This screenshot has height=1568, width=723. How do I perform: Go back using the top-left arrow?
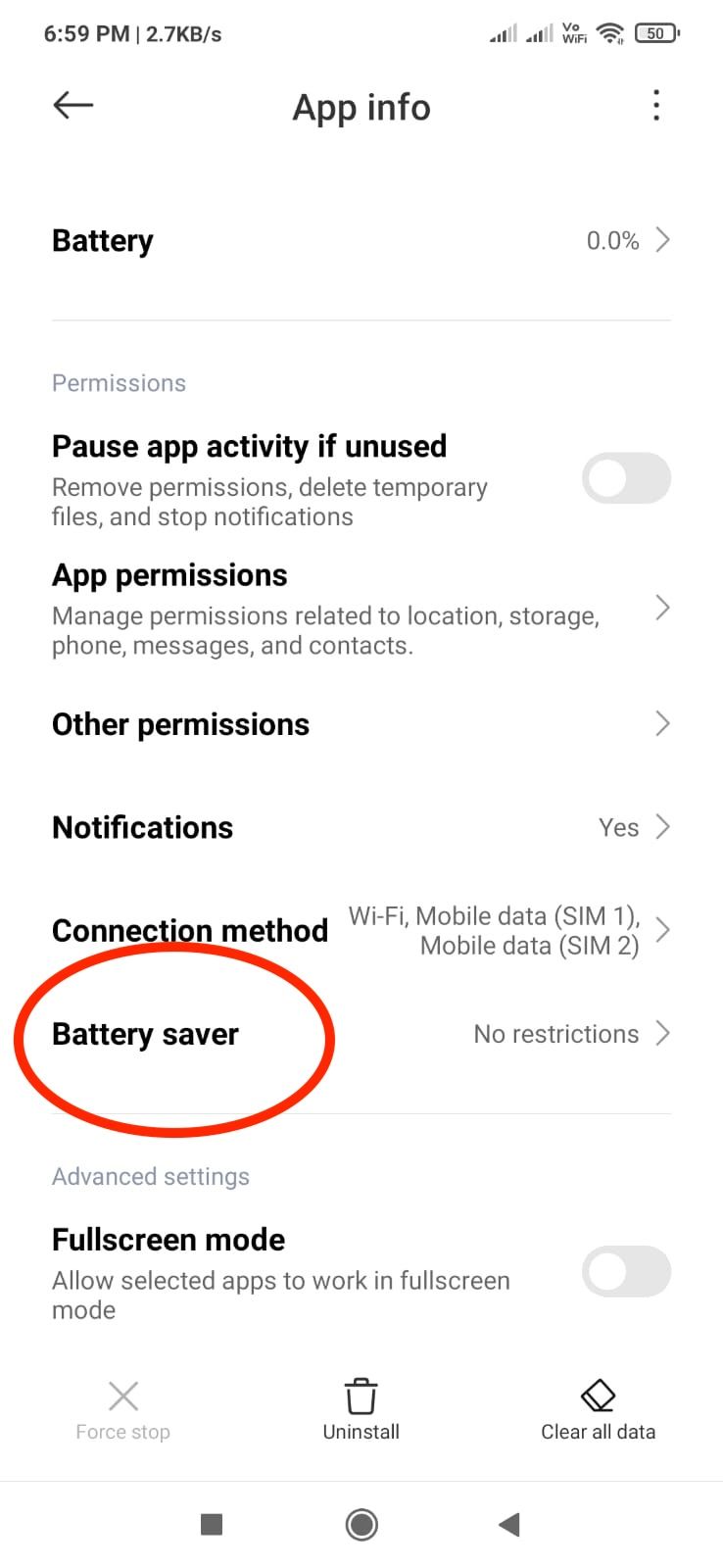click(x=73, y=105)
